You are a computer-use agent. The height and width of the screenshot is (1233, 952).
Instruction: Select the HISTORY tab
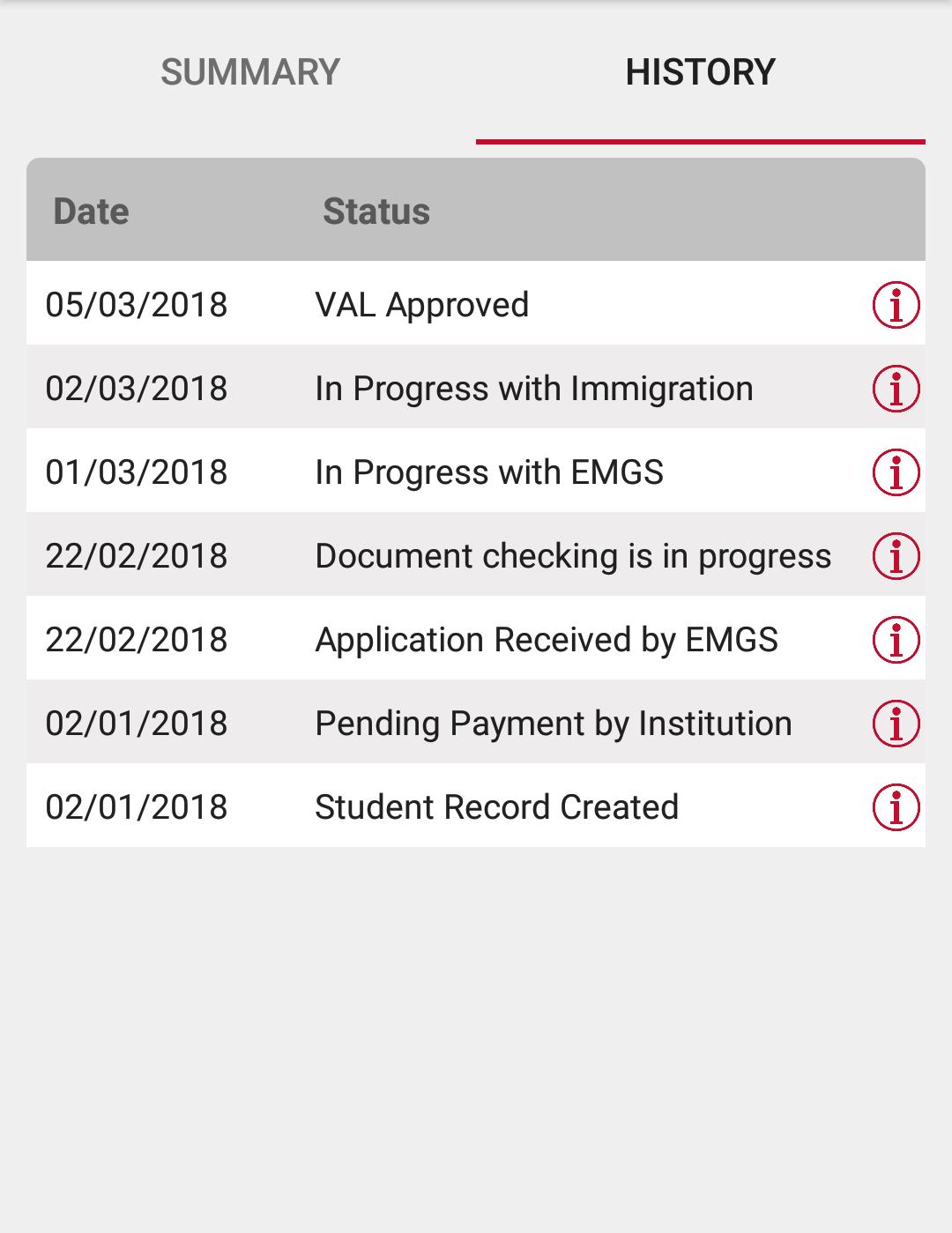[700, 72]
